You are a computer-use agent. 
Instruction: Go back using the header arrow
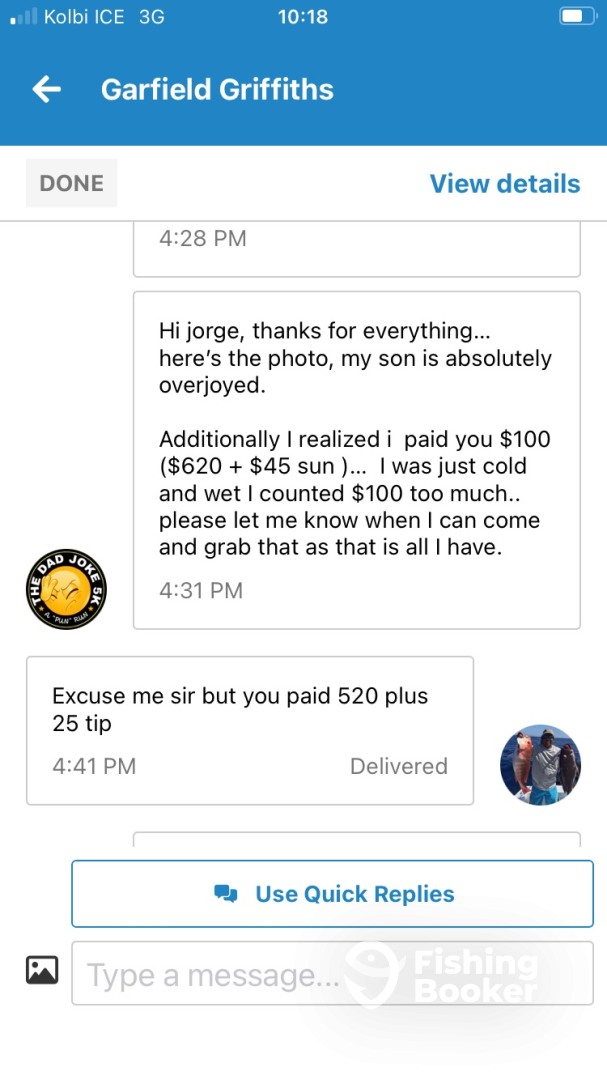[47, 90]
